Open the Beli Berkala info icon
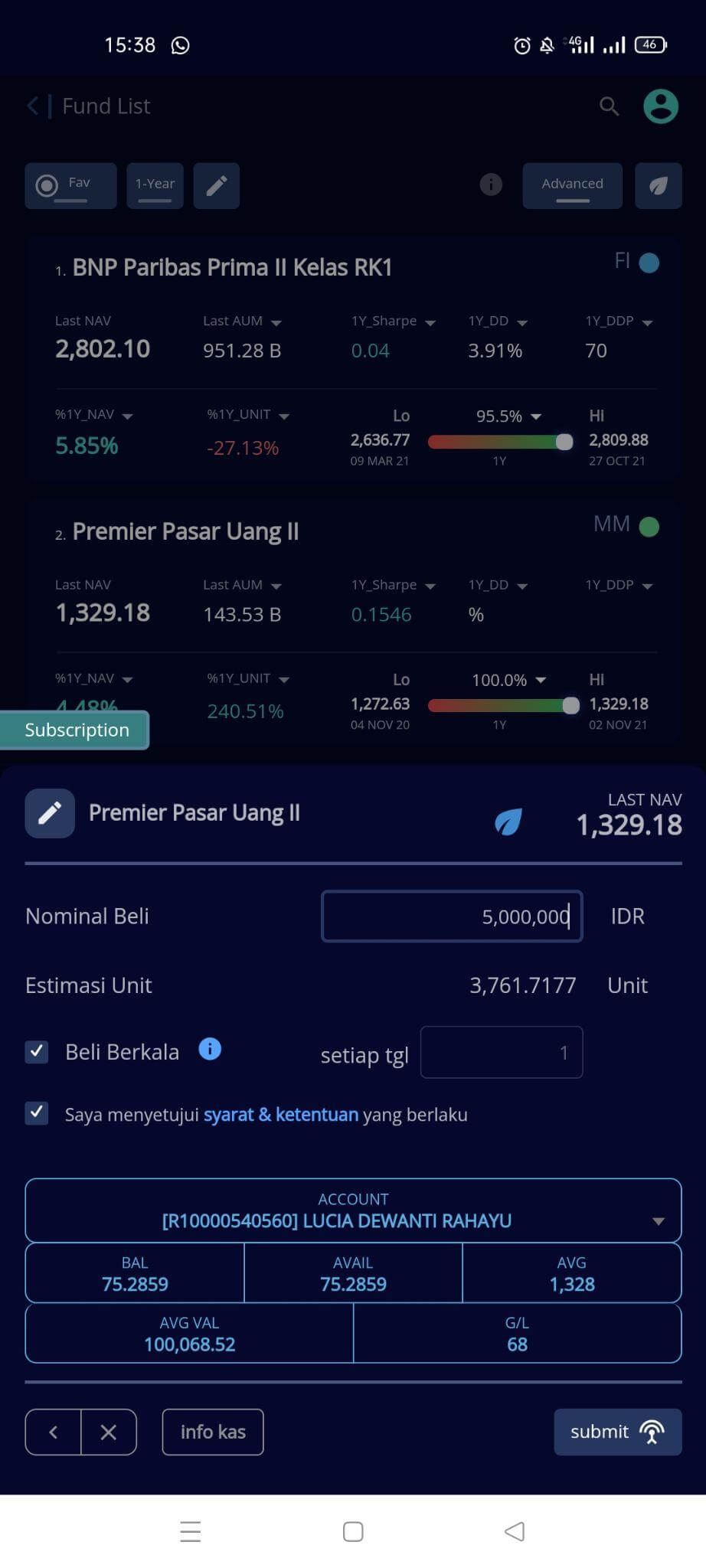This screenshot has height=1568, width=706. [210, 1049]
